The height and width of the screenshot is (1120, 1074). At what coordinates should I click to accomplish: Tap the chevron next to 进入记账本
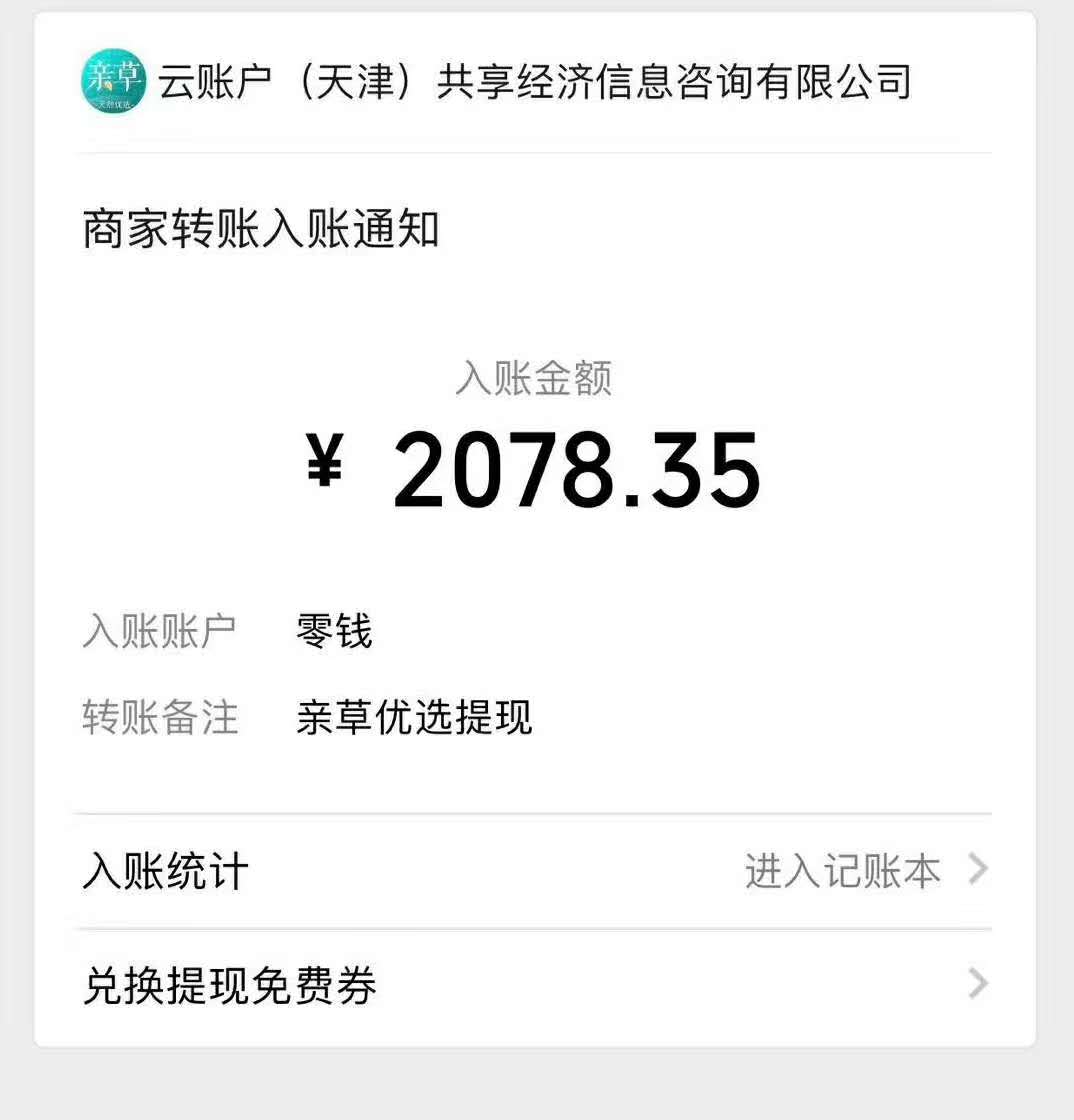[975, 871]
